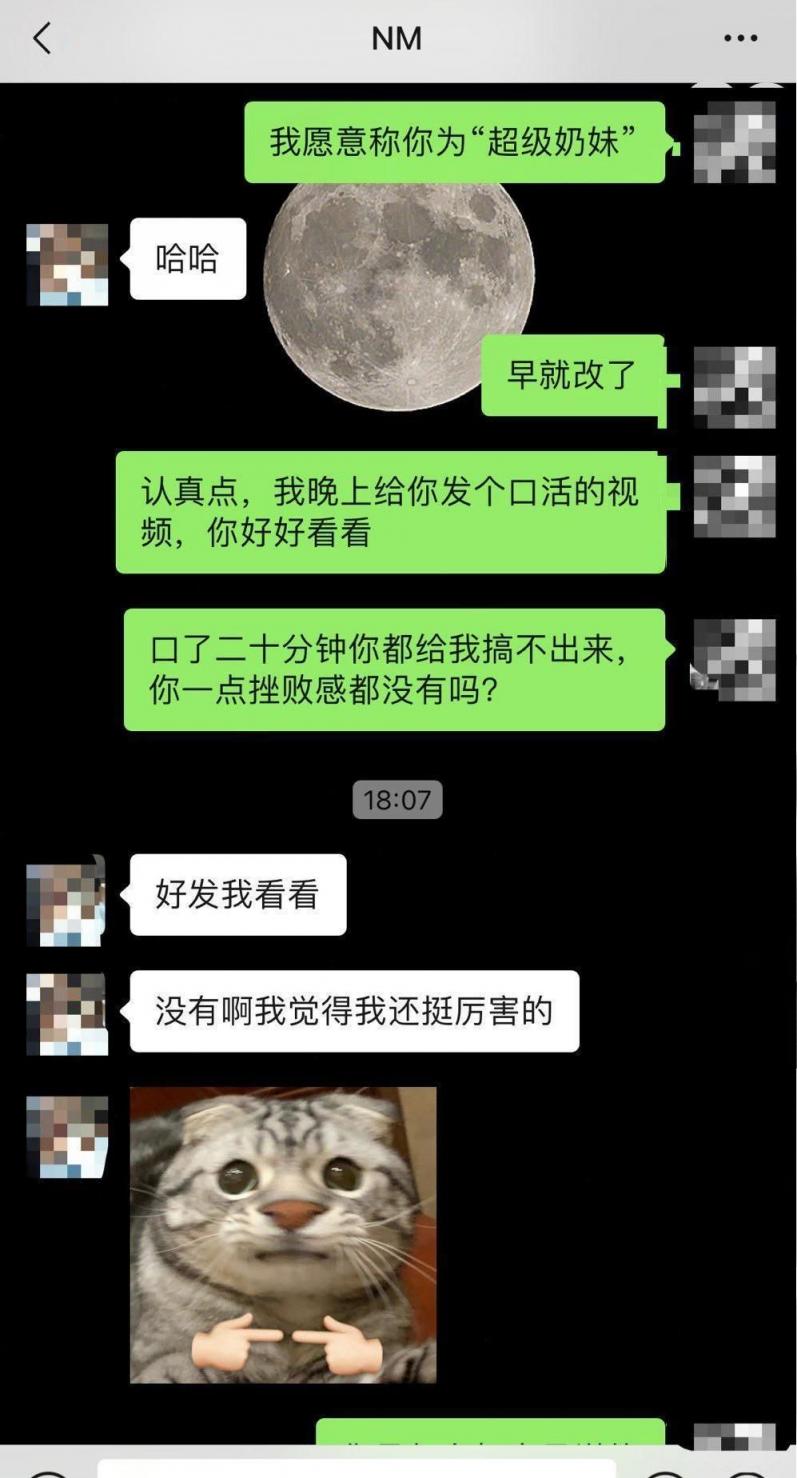Tap the avatar next to "早就改了"
The height and width of the screenshot is (1478, 797).
tap(734, 388)
